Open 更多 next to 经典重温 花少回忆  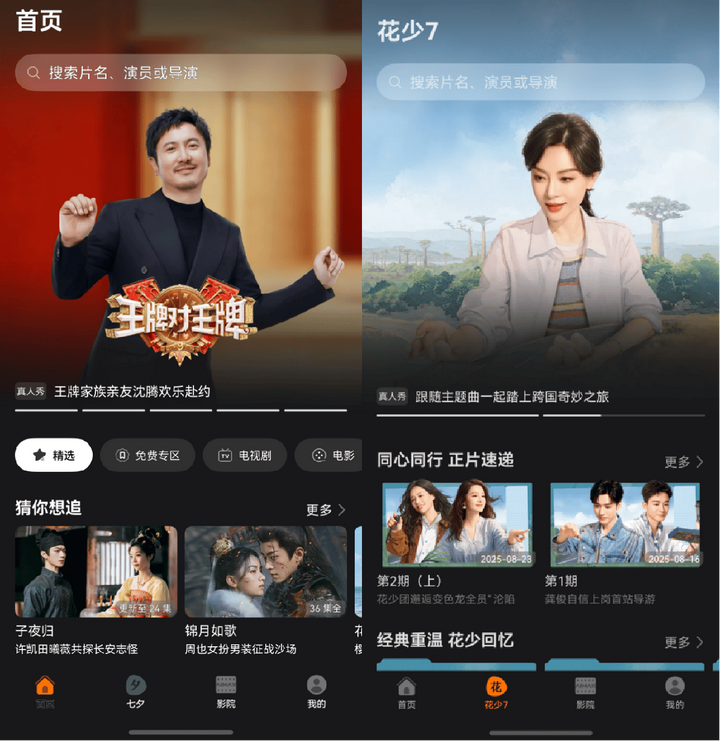click(x=684, y=642)
